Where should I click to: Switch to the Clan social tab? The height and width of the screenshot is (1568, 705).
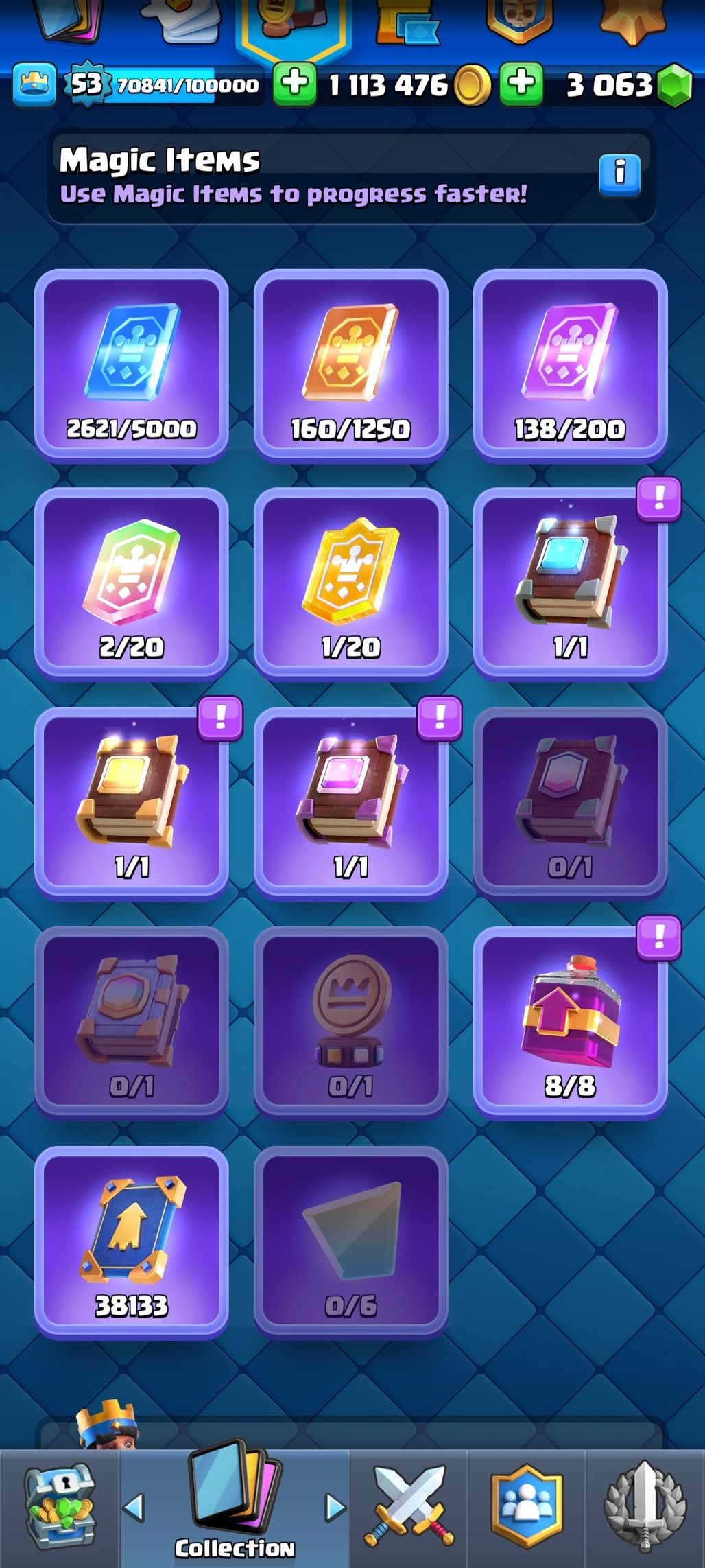point(527,1508)
